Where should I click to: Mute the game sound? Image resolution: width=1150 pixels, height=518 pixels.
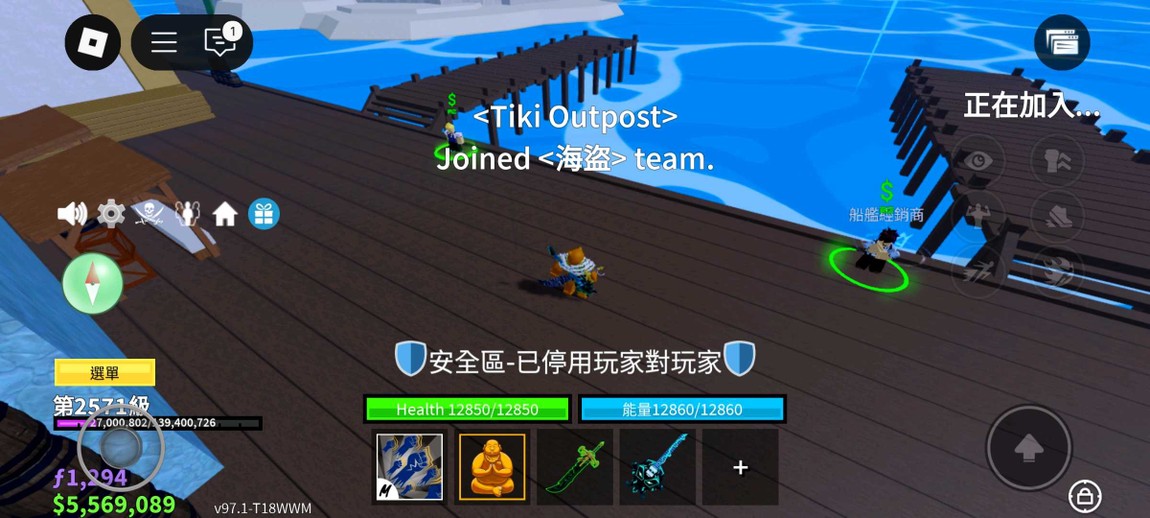point(72,213)
